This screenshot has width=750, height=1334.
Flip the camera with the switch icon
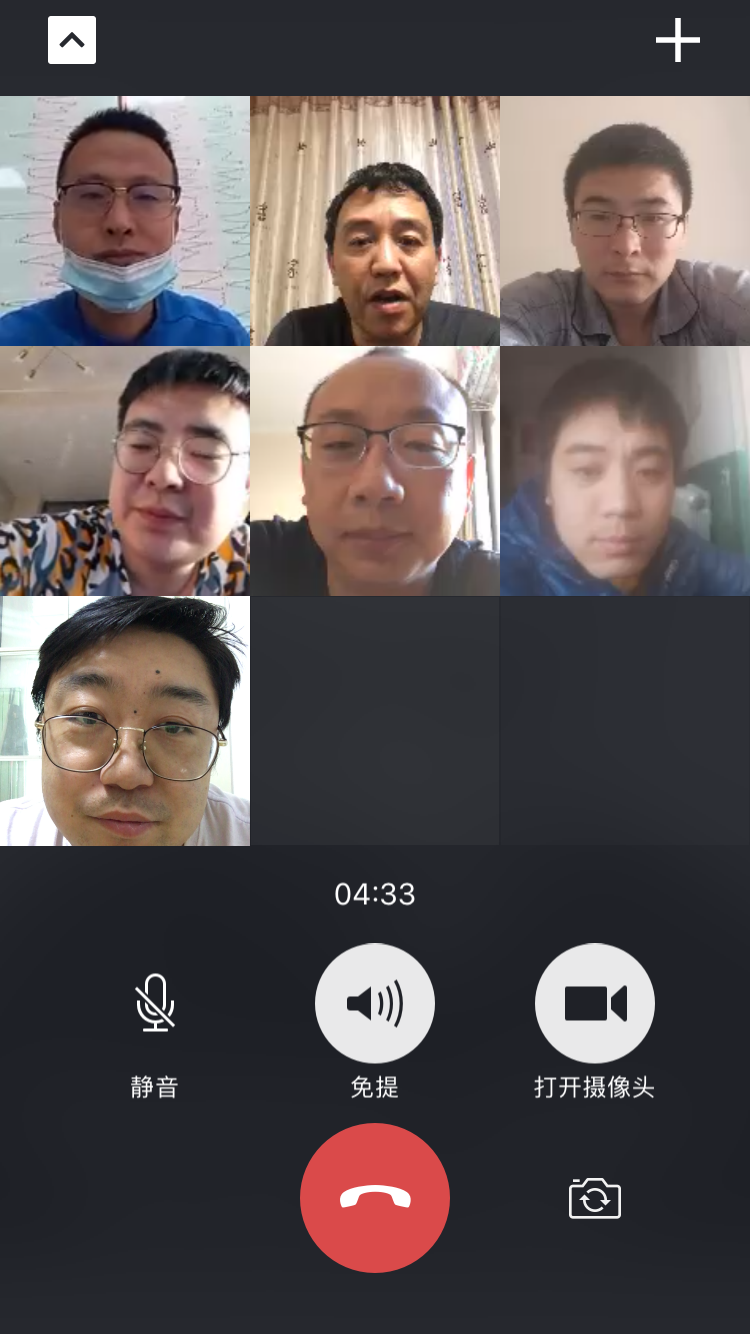[x=595, y=1197]
